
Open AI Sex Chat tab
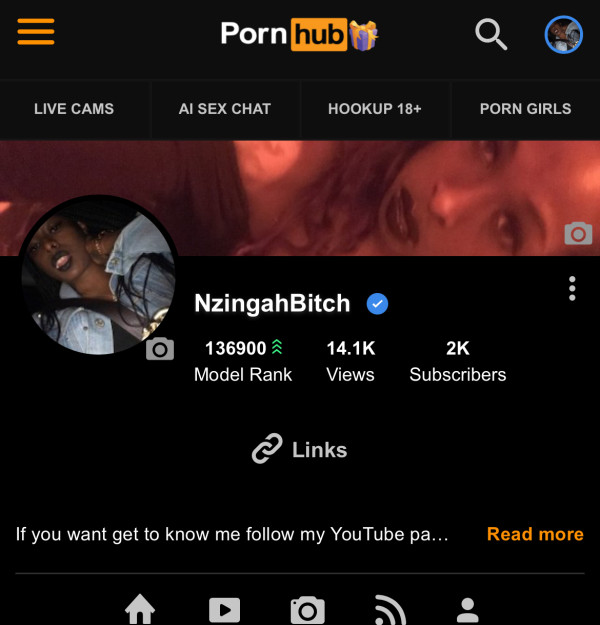tap(224, 109)
